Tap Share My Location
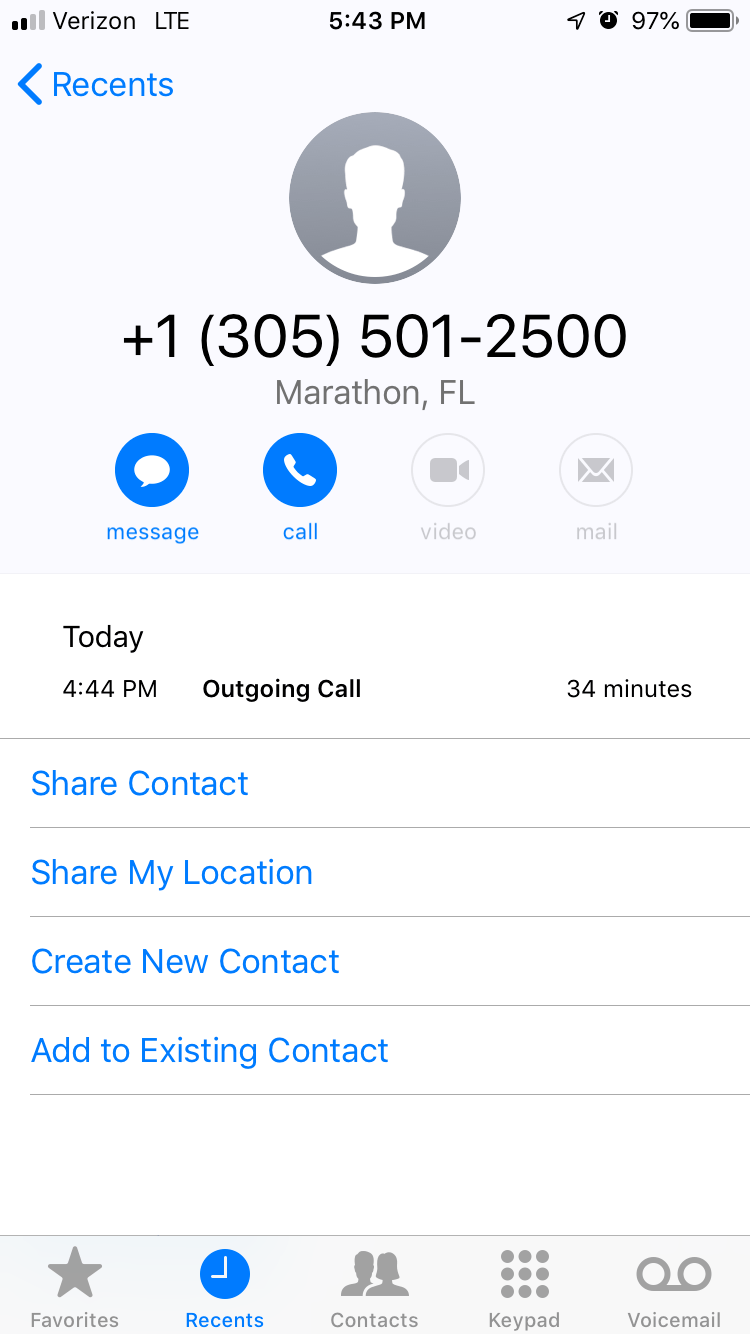This screenshot has height=1334, width=750. (x=172, y=872)
